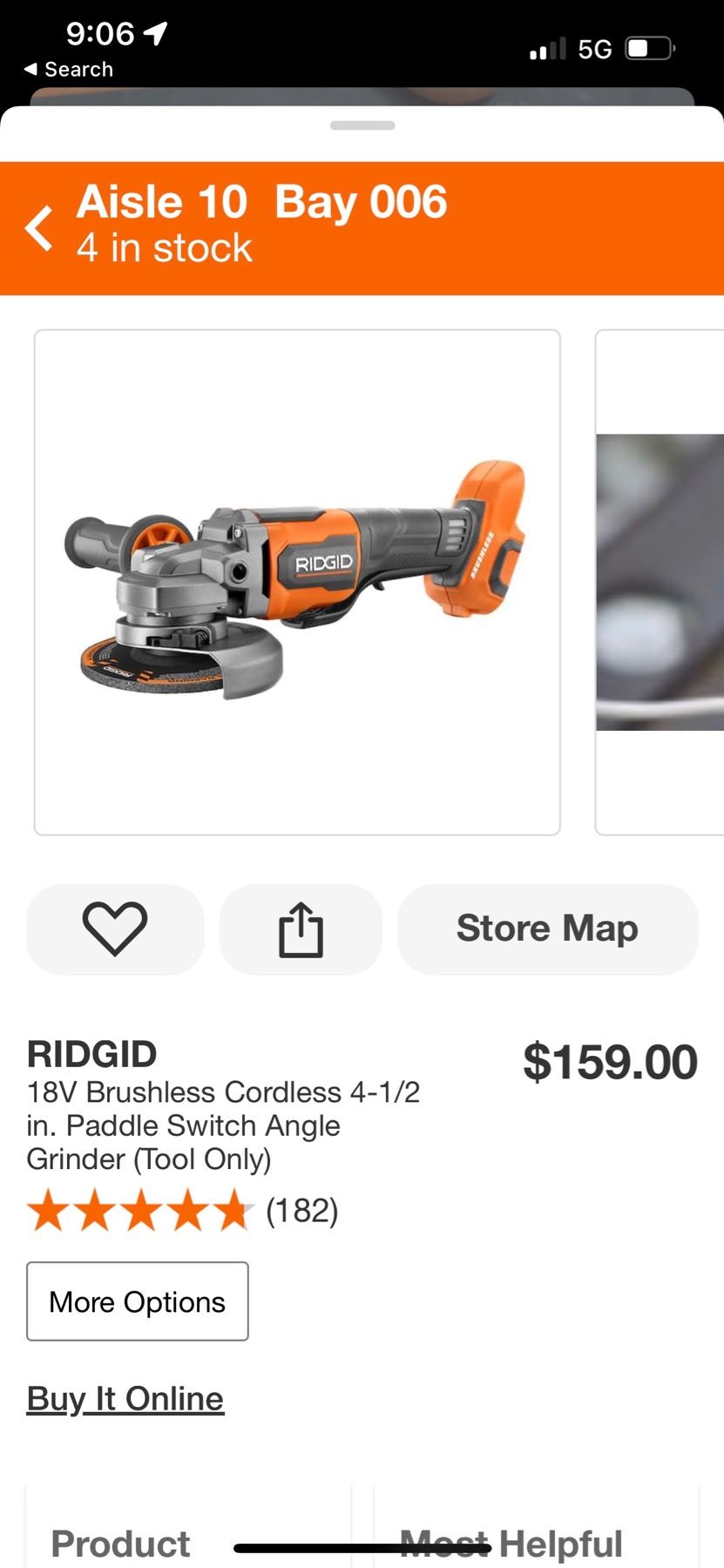Share this RIDGID grinder

coord(301,929)
